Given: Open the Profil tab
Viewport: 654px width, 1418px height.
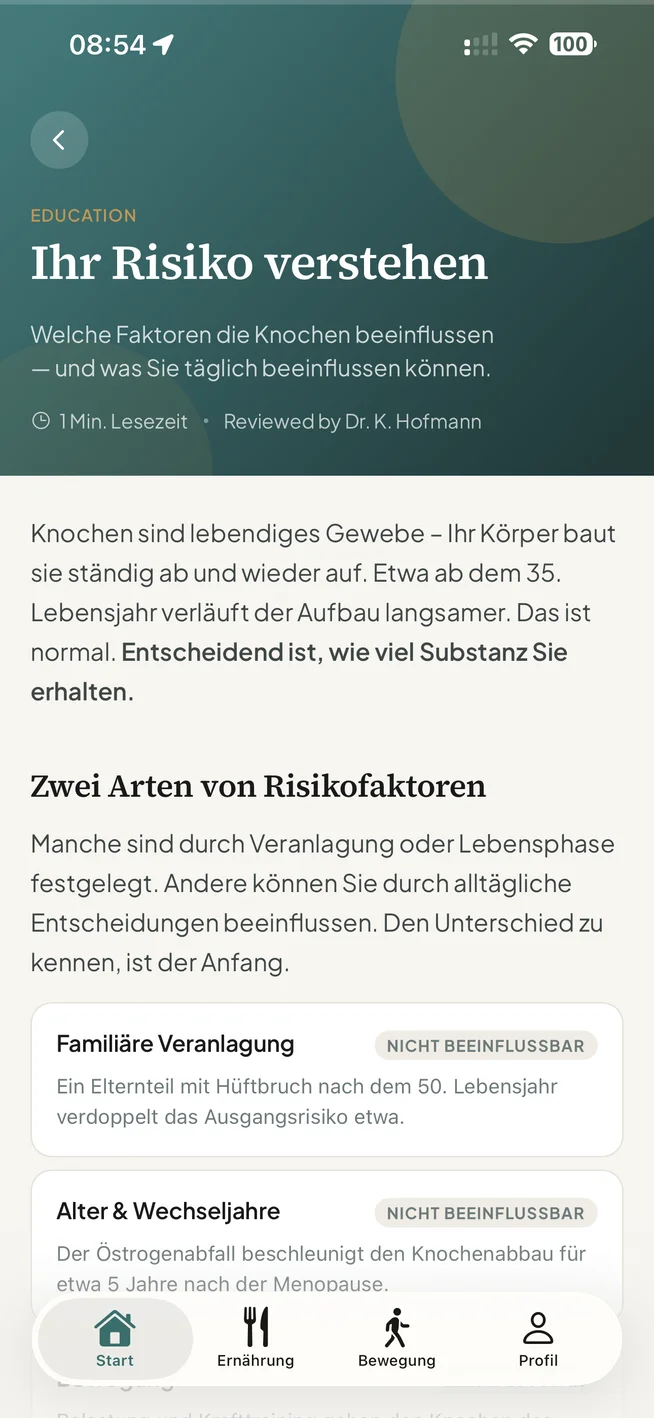Looking at the screenshot, I should pos(538,1339).
